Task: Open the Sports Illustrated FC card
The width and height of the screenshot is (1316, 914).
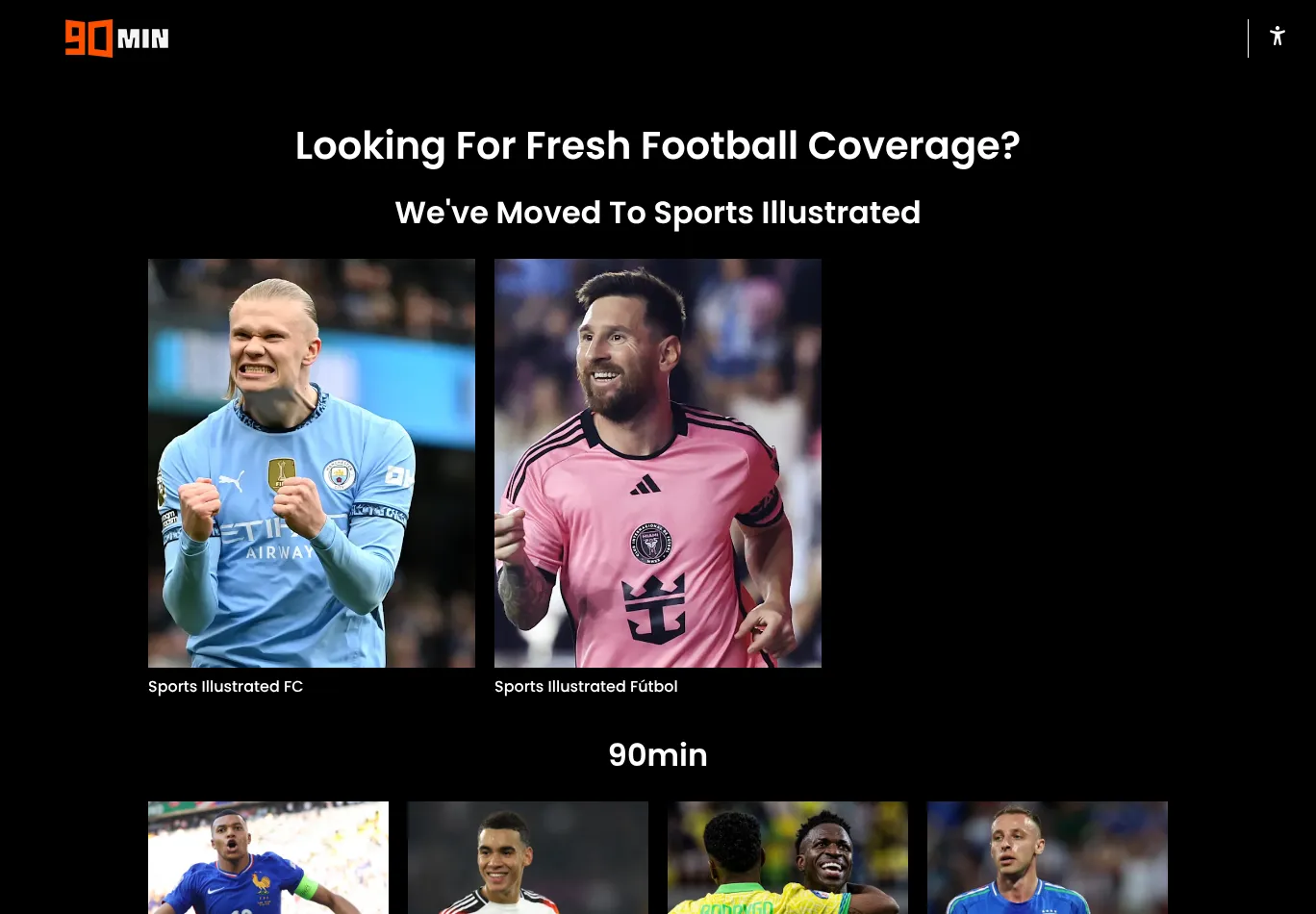Action: click(x=311, y=463)
